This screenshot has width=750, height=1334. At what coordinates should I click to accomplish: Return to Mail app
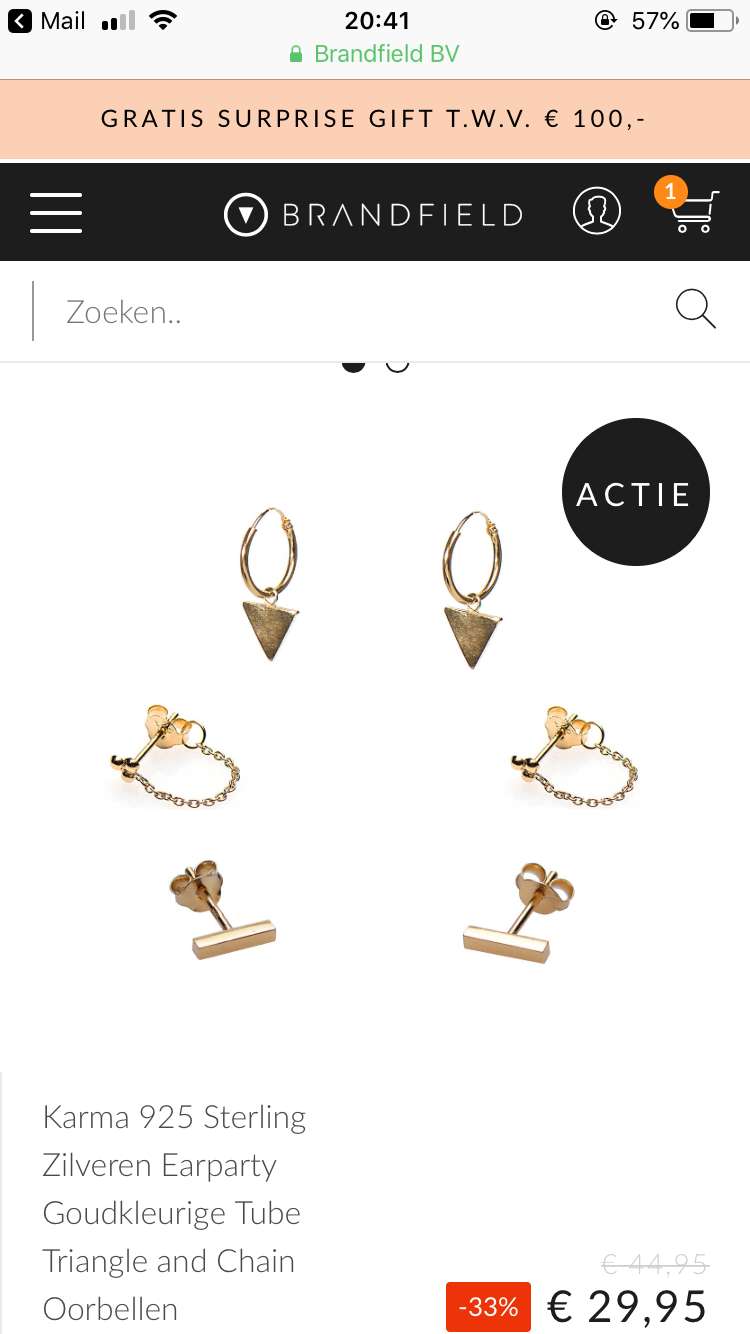point(47,20)
